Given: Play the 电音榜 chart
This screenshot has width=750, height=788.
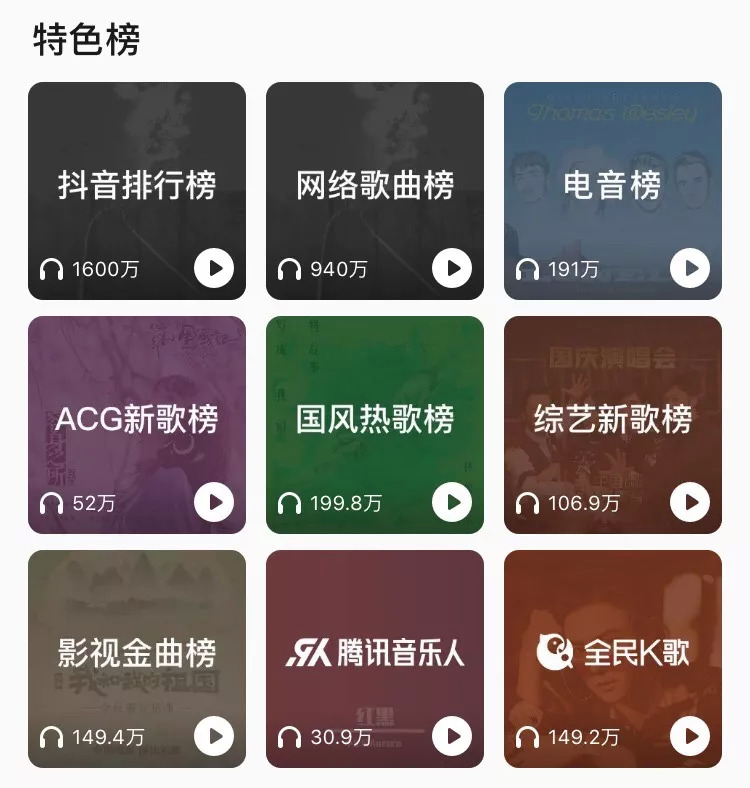Looking at the screenshot, I should tap(690, 268).
